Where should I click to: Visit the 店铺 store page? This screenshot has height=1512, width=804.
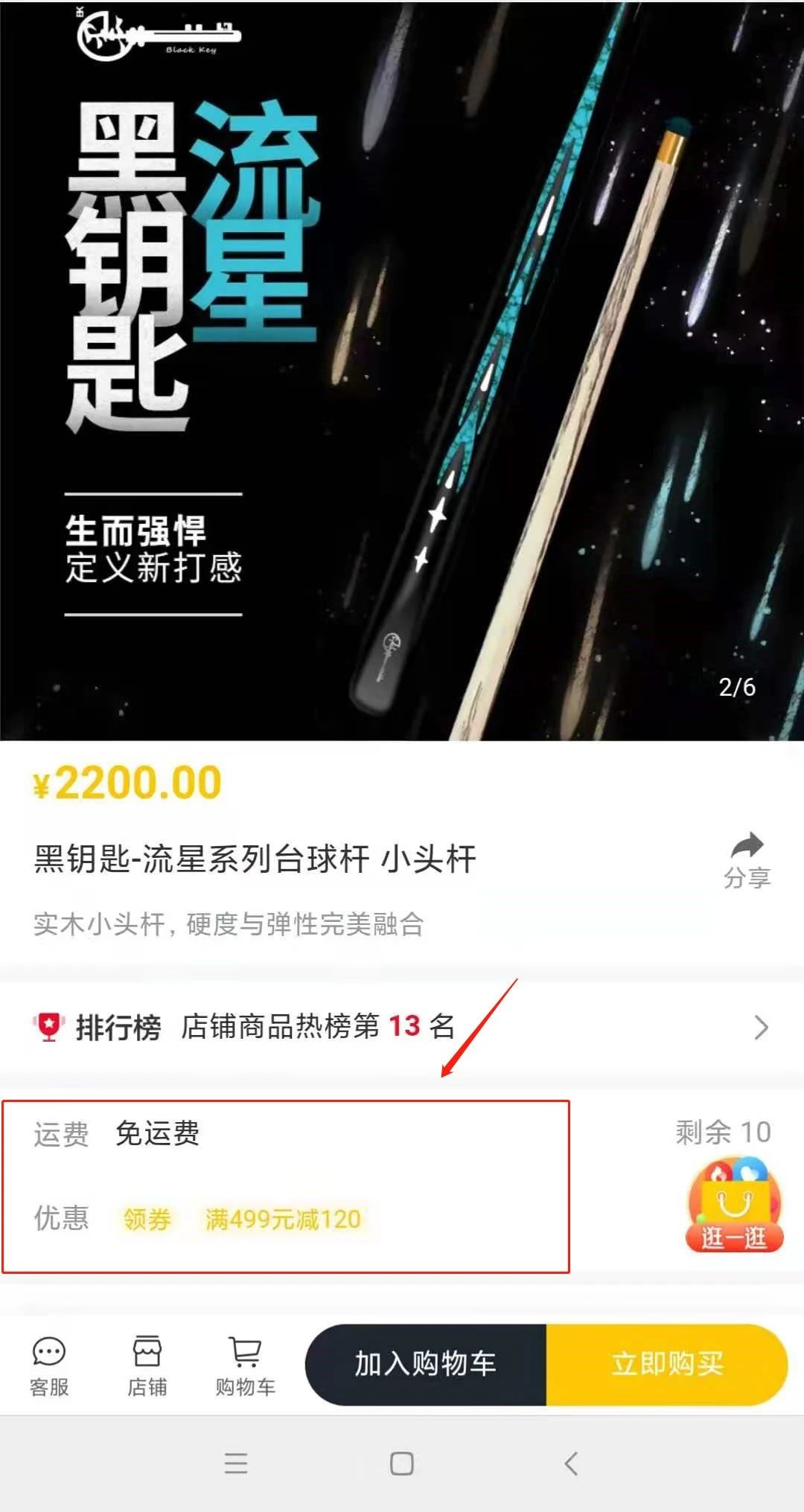tap(147, 1366)
